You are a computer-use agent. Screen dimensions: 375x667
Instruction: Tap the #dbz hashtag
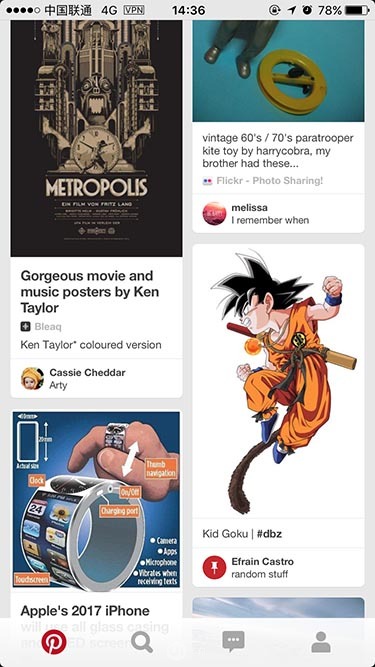click(269, 533)
